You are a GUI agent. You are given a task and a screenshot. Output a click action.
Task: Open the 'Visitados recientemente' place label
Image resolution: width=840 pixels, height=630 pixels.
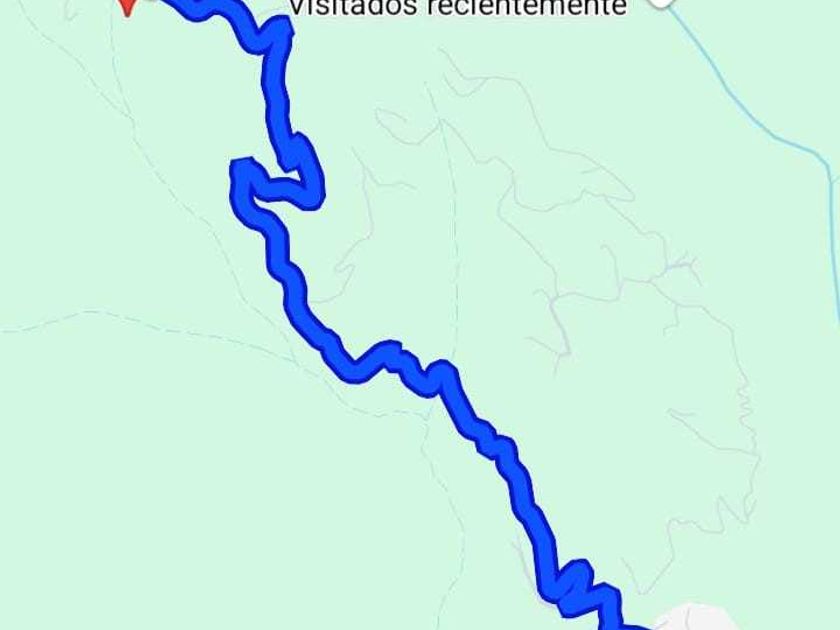(x=458, y=7)
